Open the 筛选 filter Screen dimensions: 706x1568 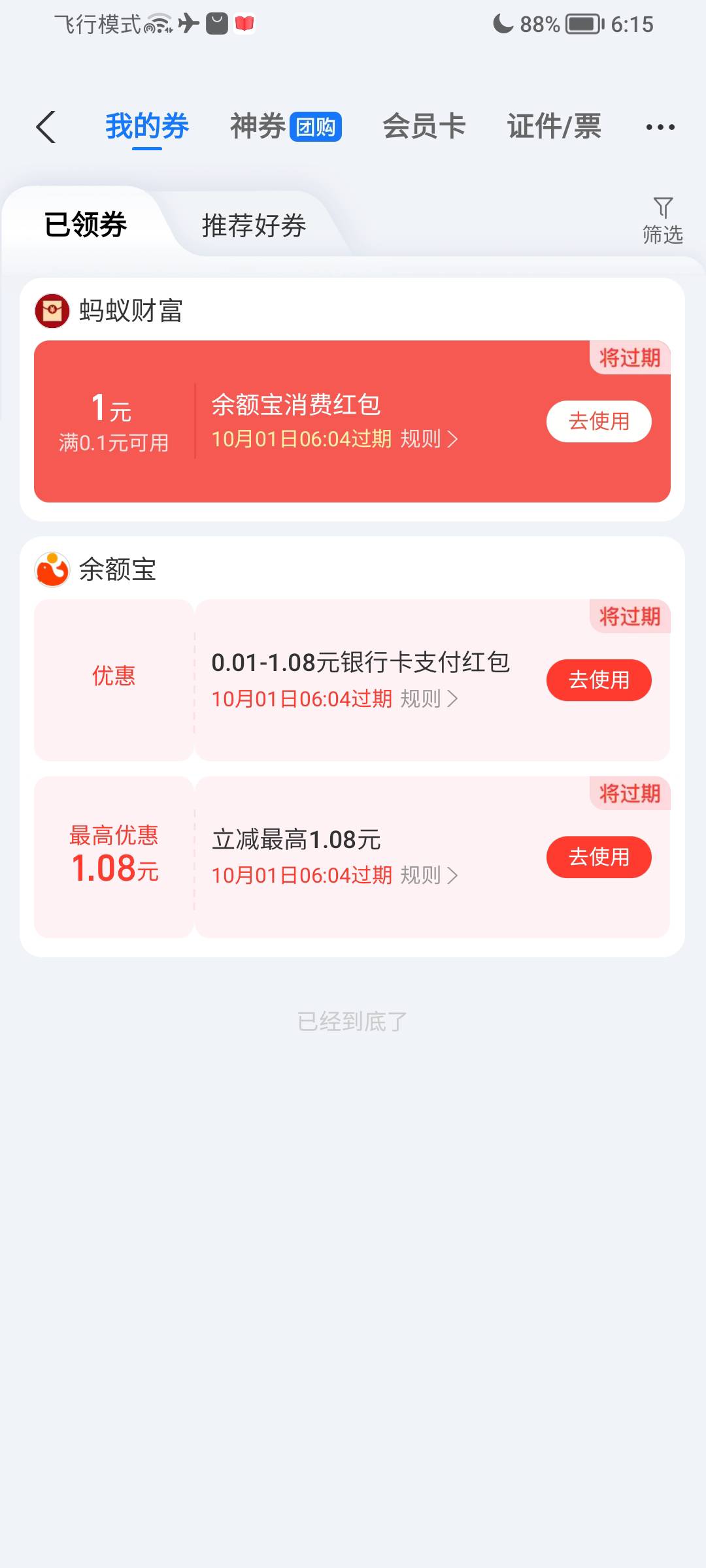(x=662, y=221)
